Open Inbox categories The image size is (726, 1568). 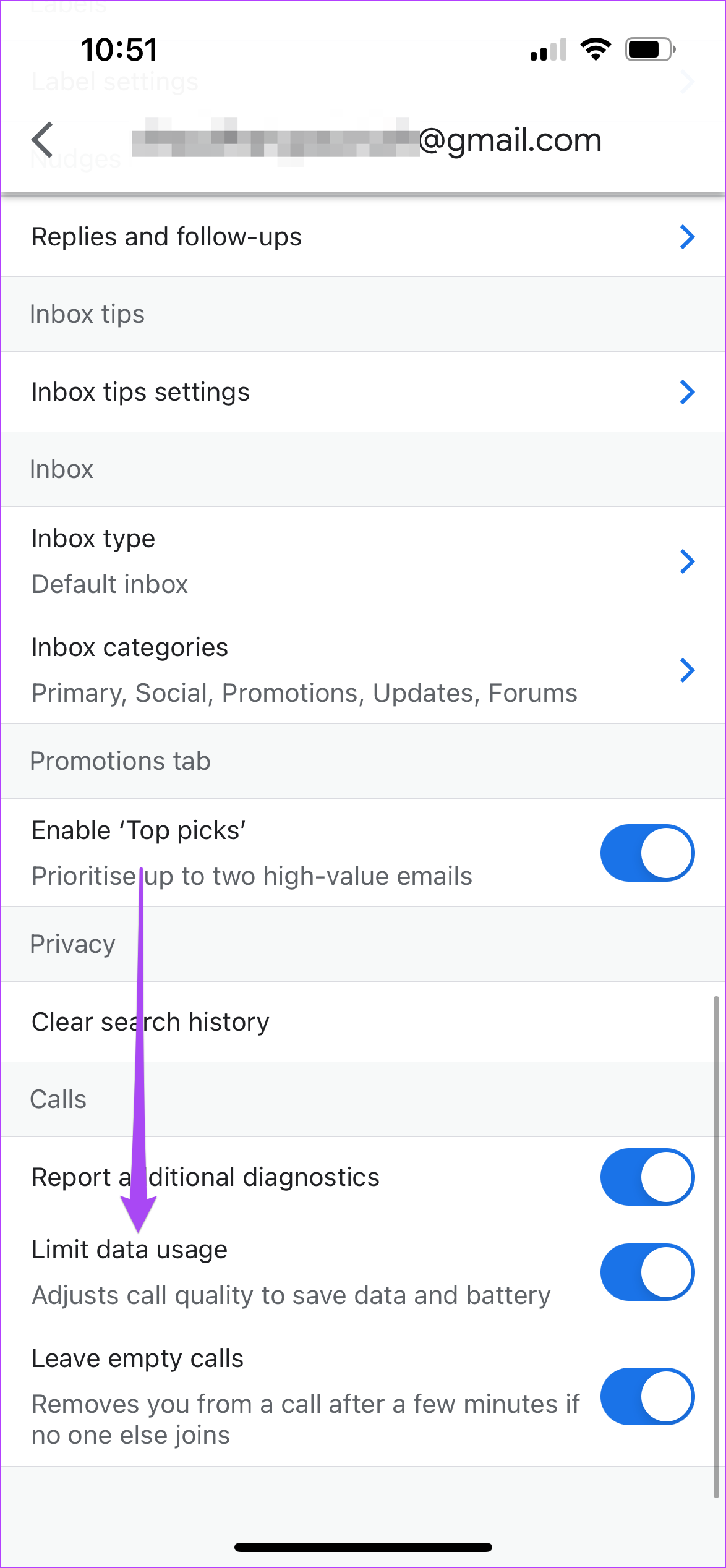pos(363,670)
